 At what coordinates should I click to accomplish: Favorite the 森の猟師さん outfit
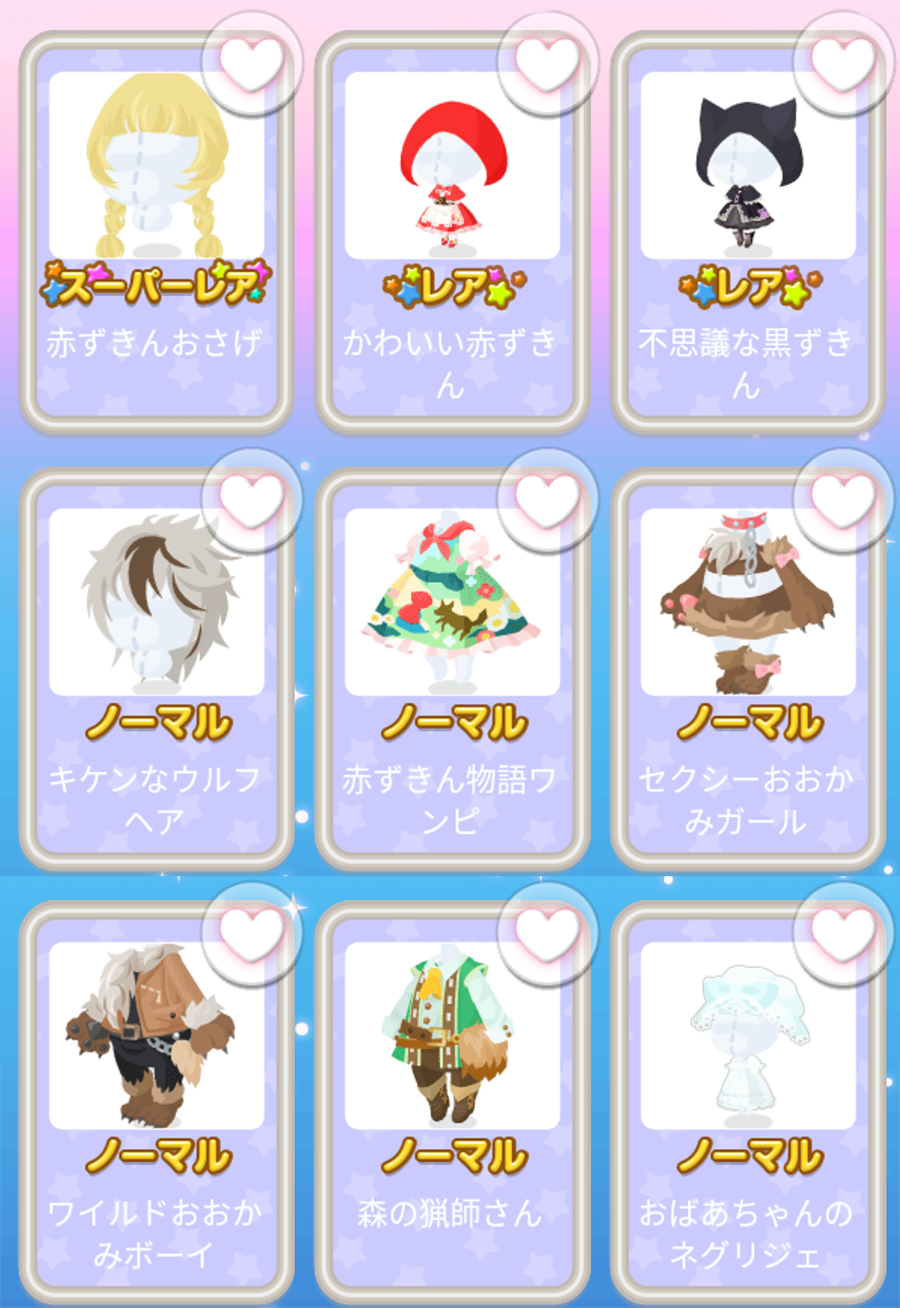tap(547, 931)
